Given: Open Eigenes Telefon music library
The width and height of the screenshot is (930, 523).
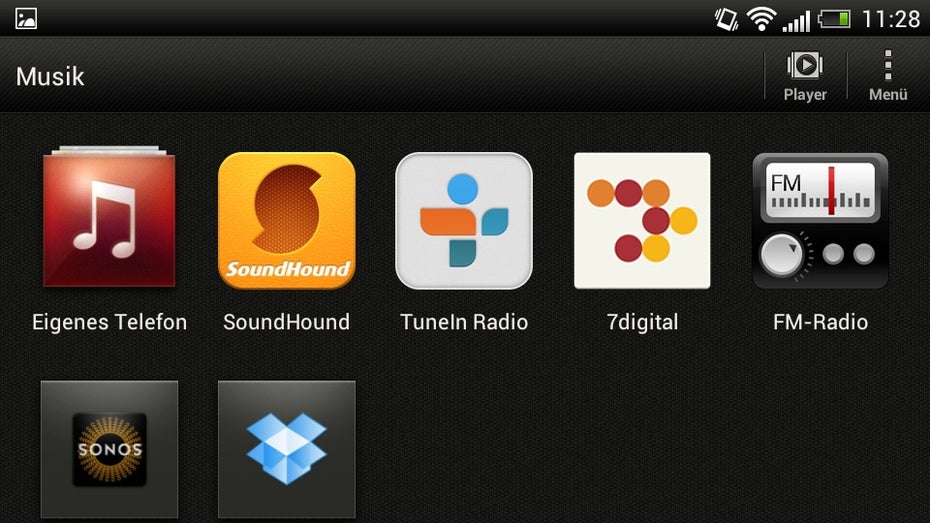Looking at the screenshot, I should (109, 220).
